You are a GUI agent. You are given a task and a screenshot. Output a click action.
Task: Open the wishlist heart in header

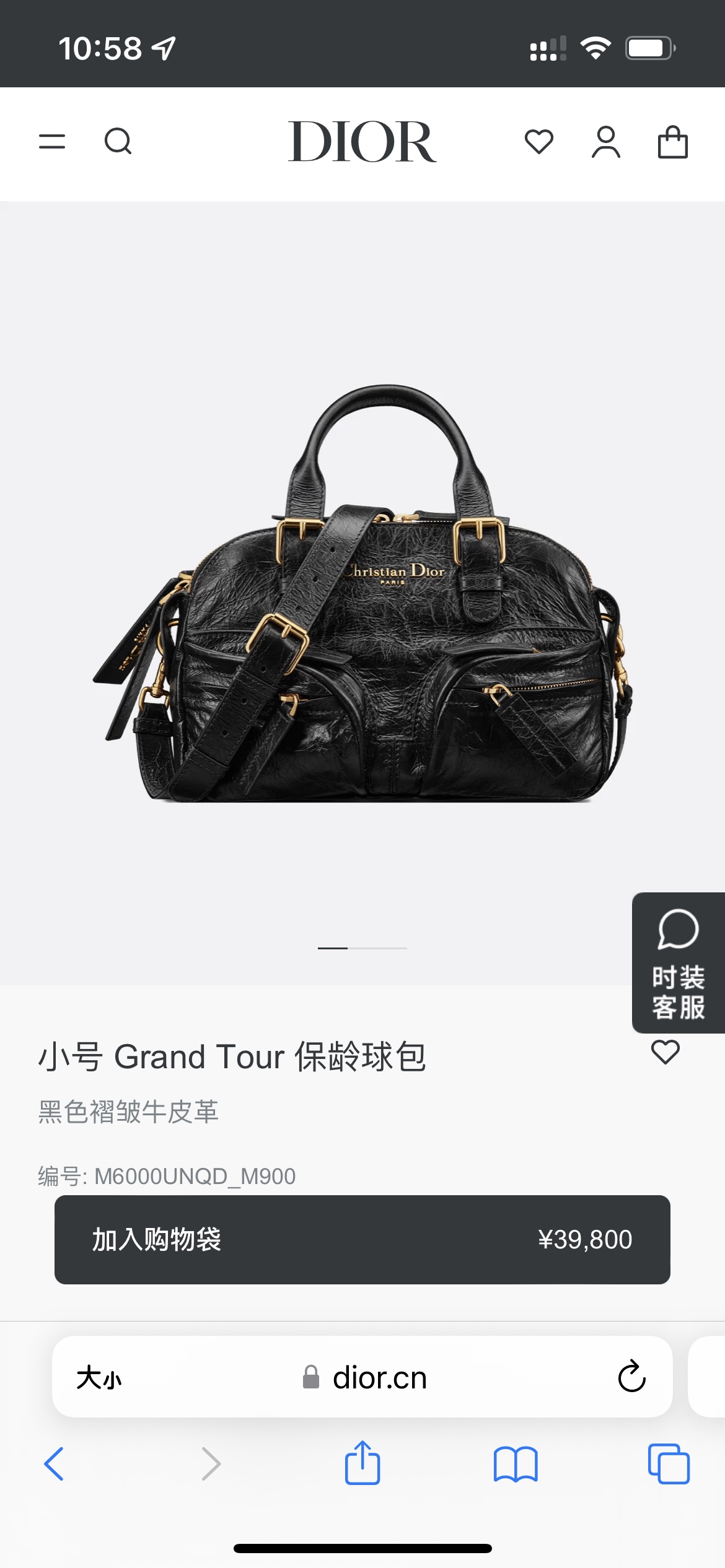pyautogui.click(x=538, y=141)
